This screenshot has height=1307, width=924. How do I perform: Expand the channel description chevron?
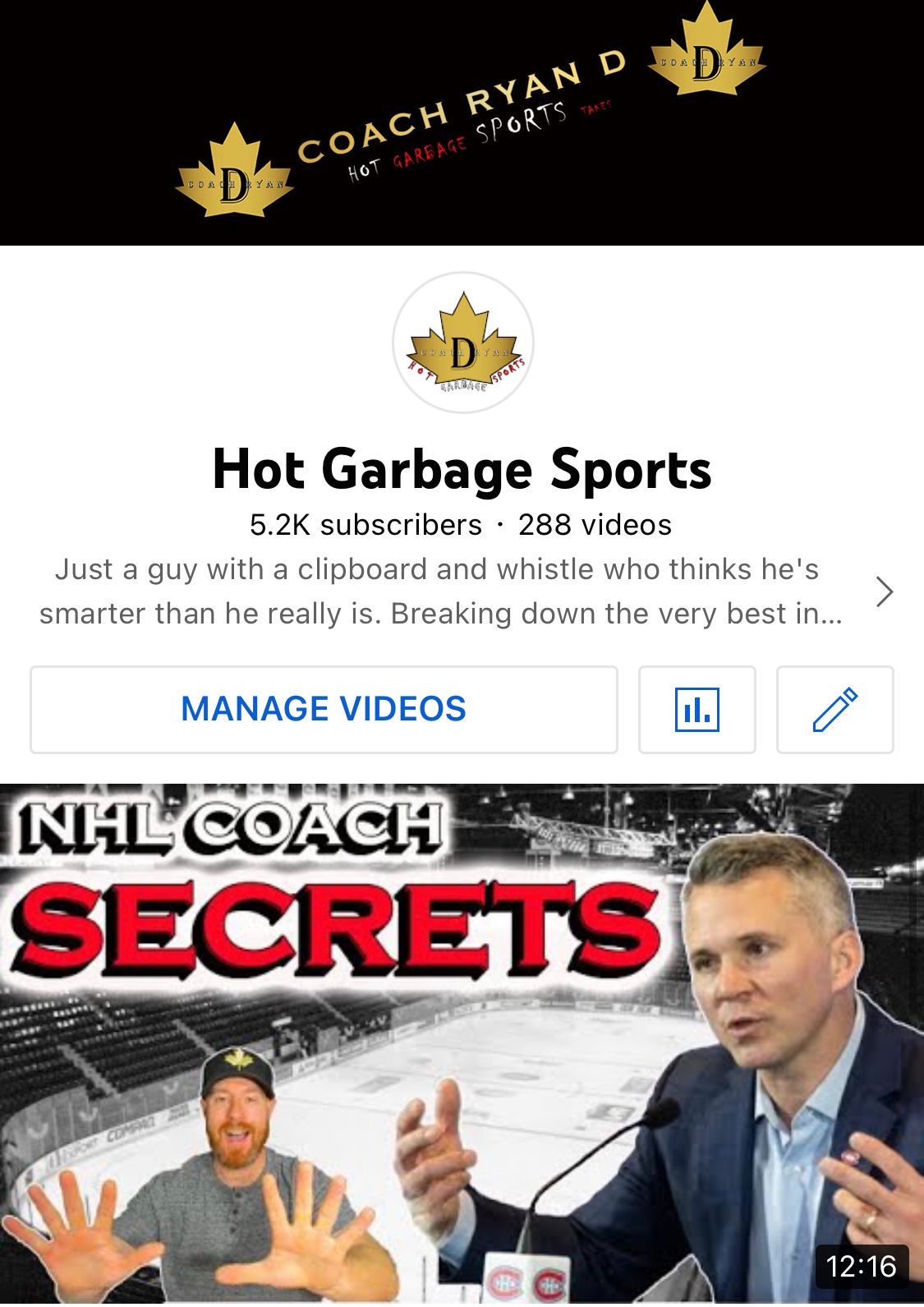884,591
